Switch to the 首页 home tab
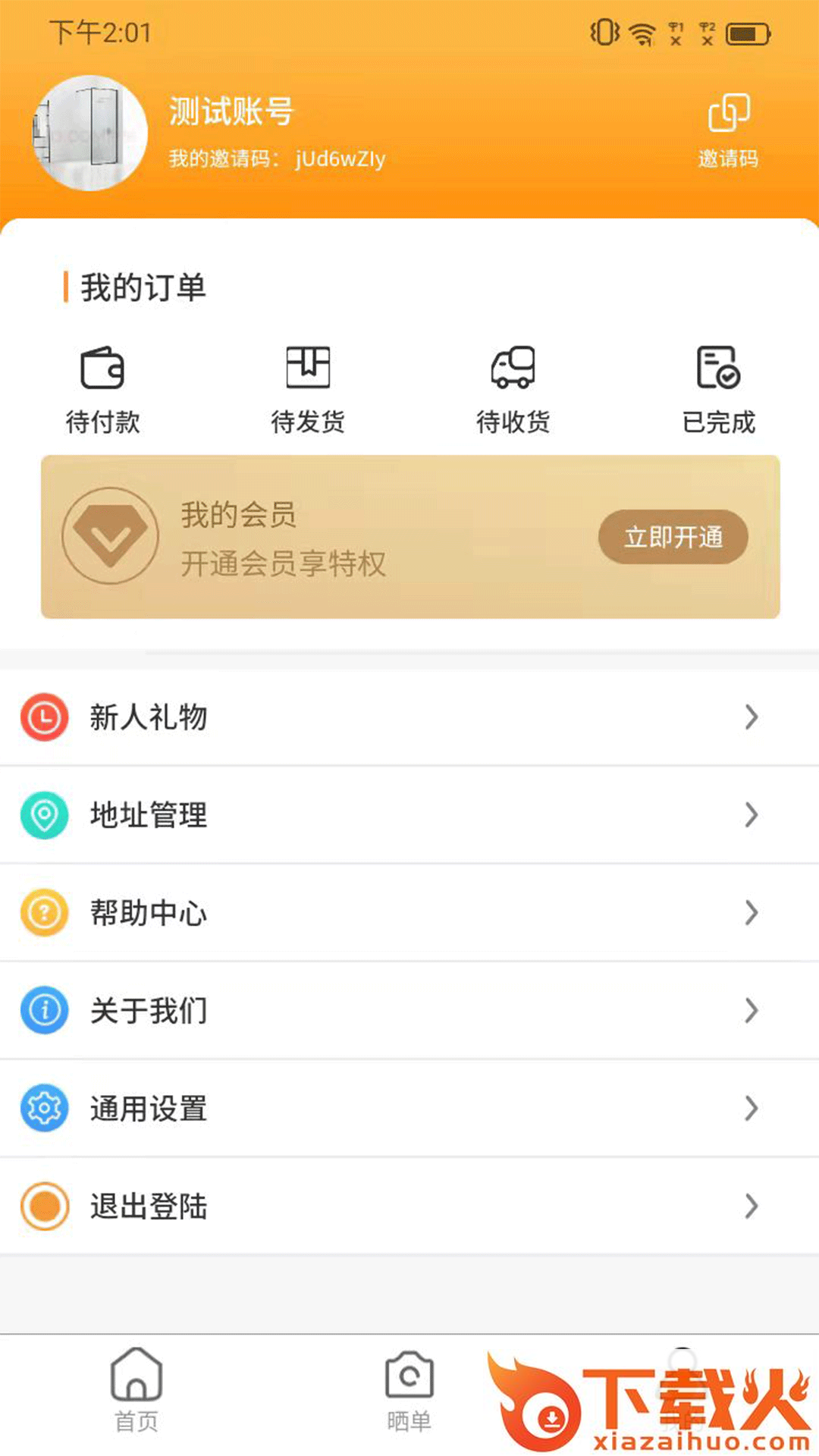This screenshot has height=1456, width=819. click(x=136, y=1389)
